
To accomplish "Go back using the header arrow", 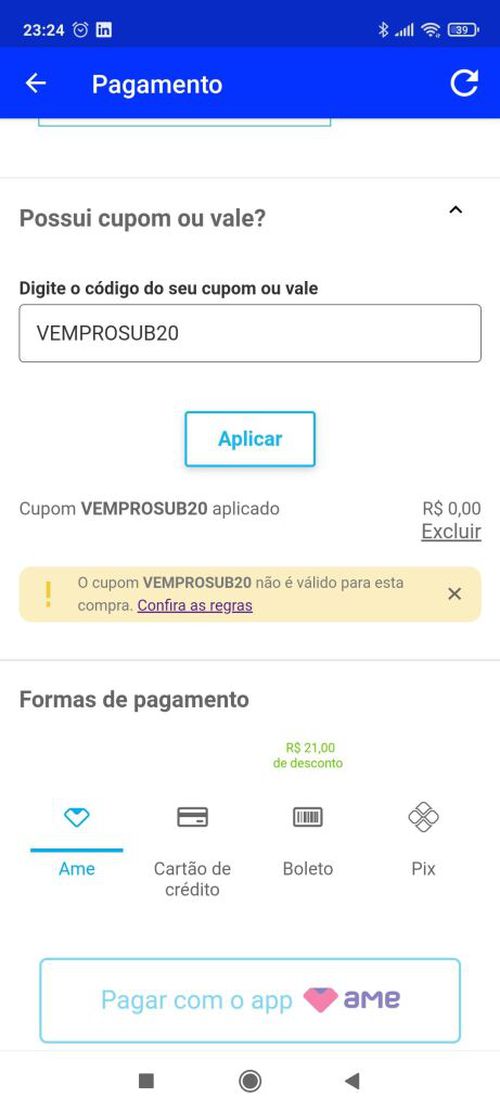I will point(35,84).
